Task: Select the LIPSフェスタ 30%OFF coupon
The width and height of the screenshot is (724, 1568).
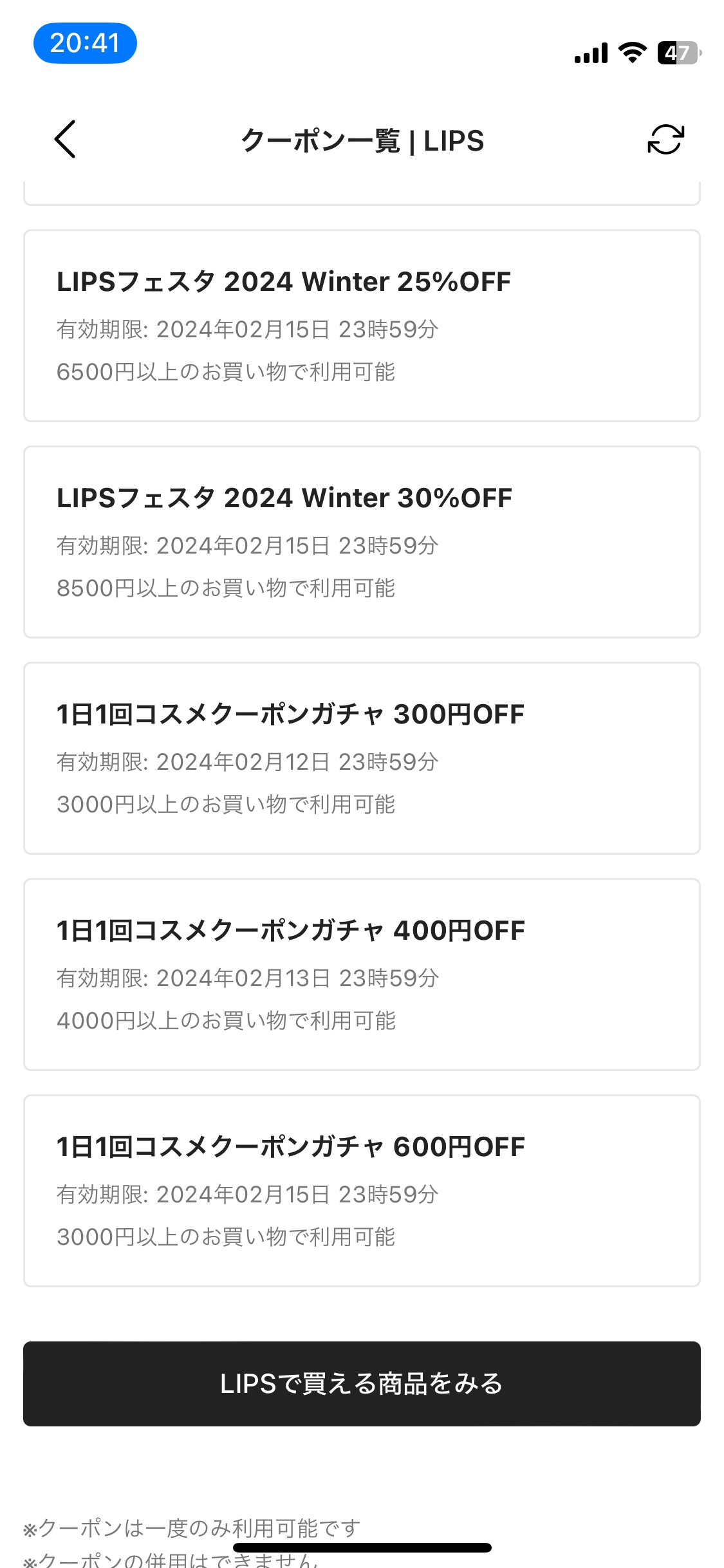Action: pos(362,542)
